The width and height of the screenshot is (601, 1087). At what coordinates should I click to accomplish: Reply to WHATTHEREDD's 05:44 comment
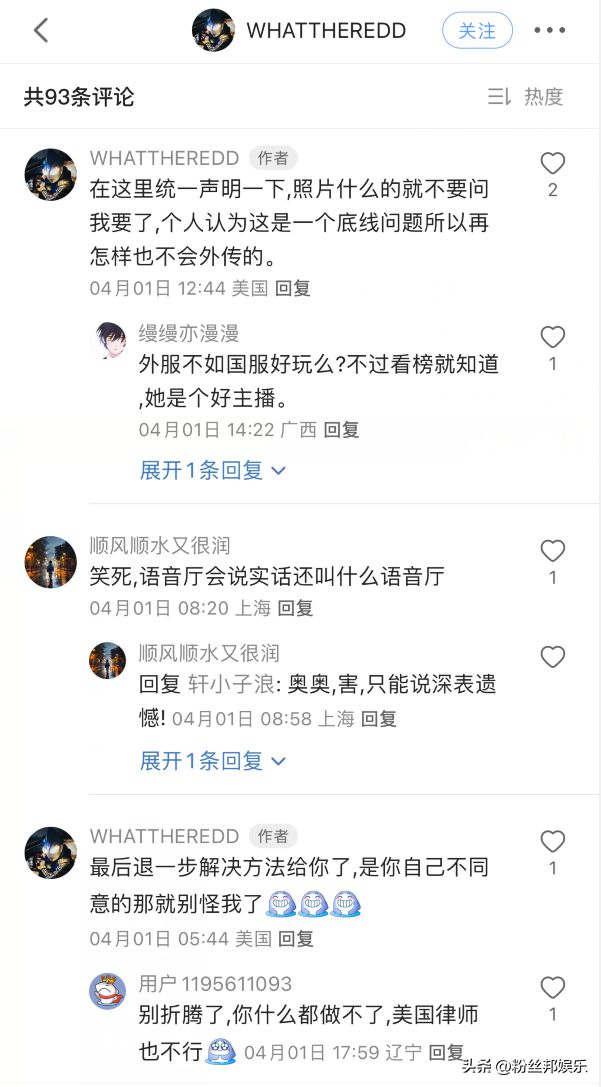coord(296,939)
